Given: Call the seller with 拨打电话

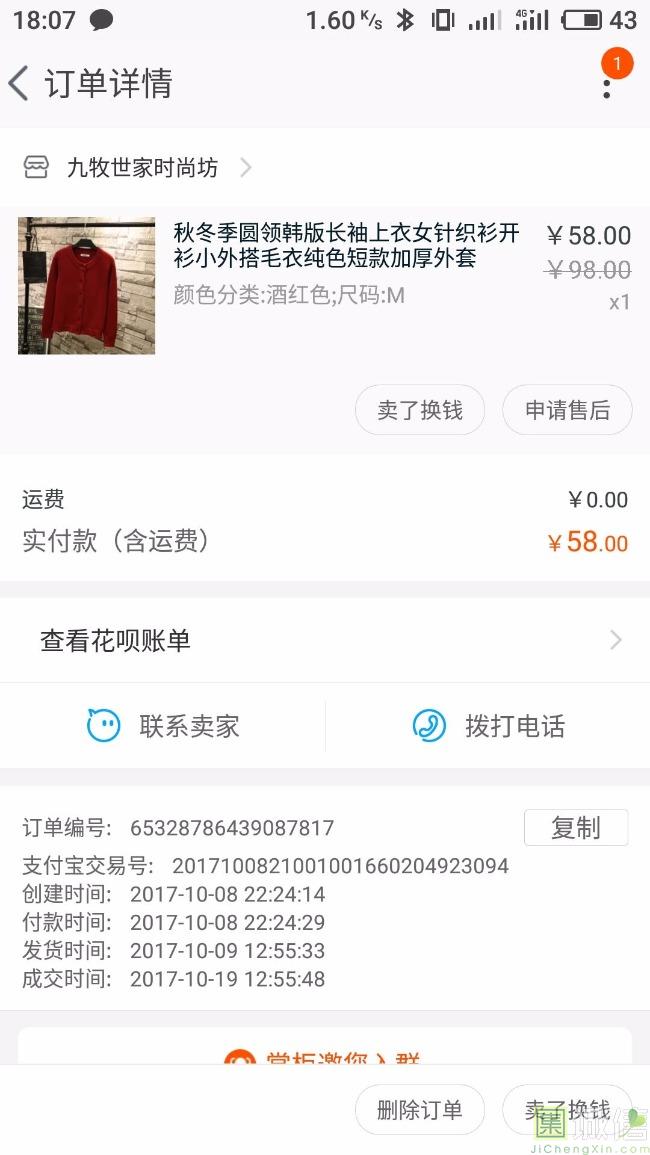Looking at the screenshot, I should 488,726.
